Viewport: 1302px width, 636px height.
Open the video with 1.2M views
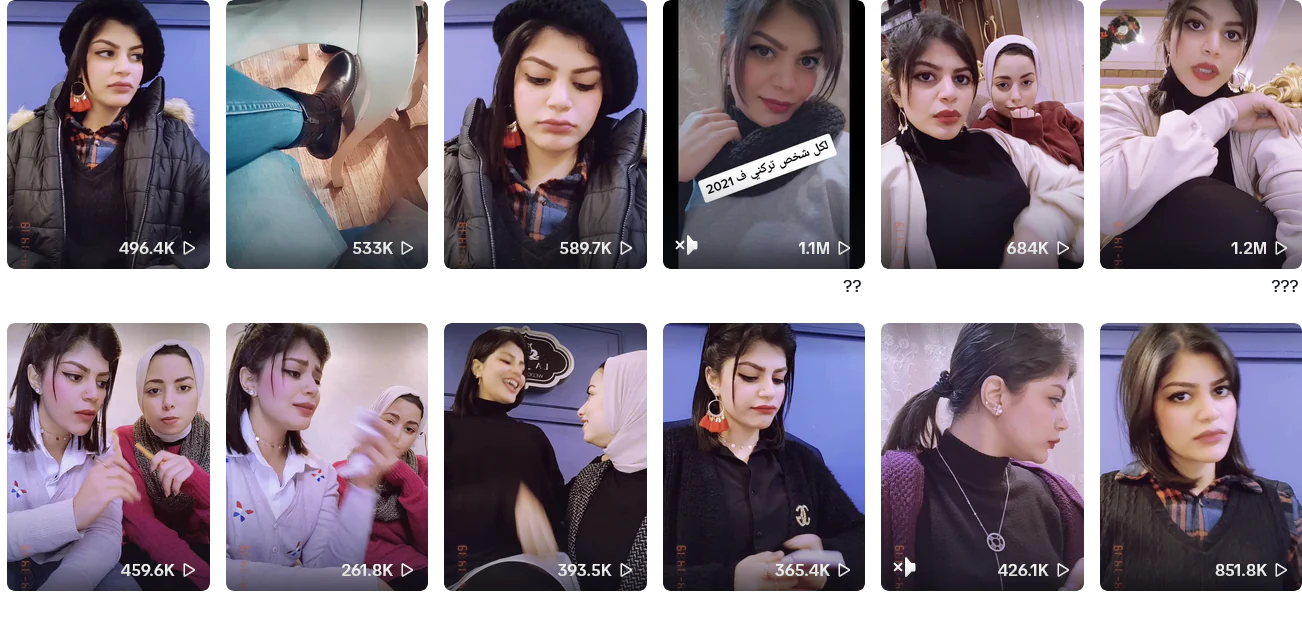tap(1200, 134)
